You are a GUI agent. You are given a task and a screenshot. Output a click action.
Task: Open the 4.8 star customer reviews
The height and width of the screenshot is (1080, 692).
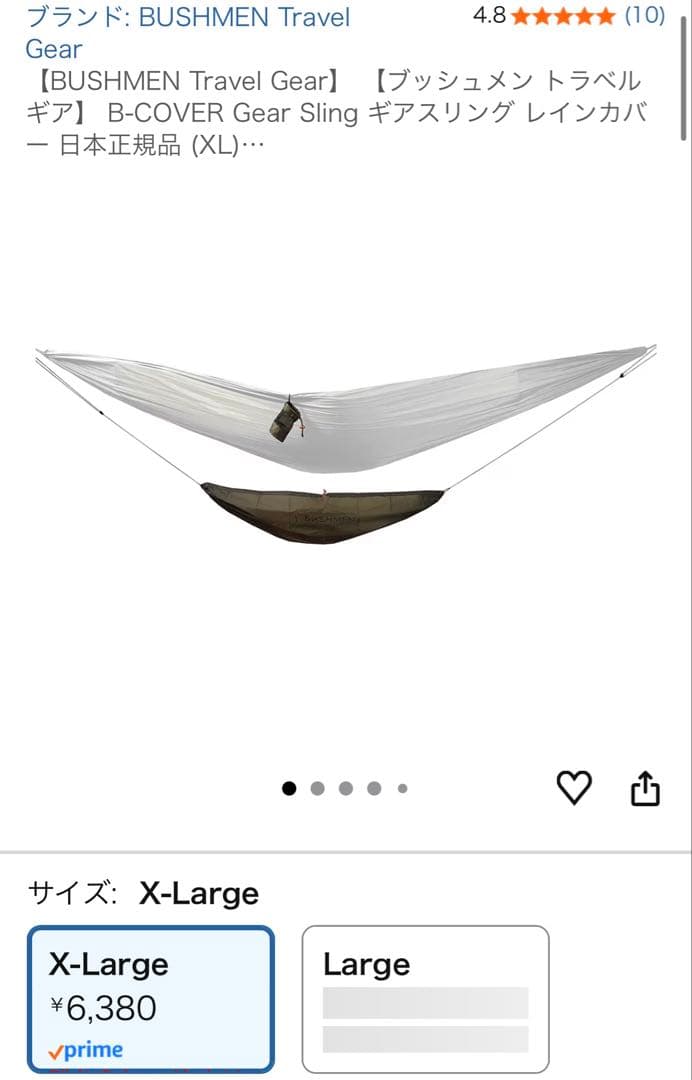tap(568, 16)
